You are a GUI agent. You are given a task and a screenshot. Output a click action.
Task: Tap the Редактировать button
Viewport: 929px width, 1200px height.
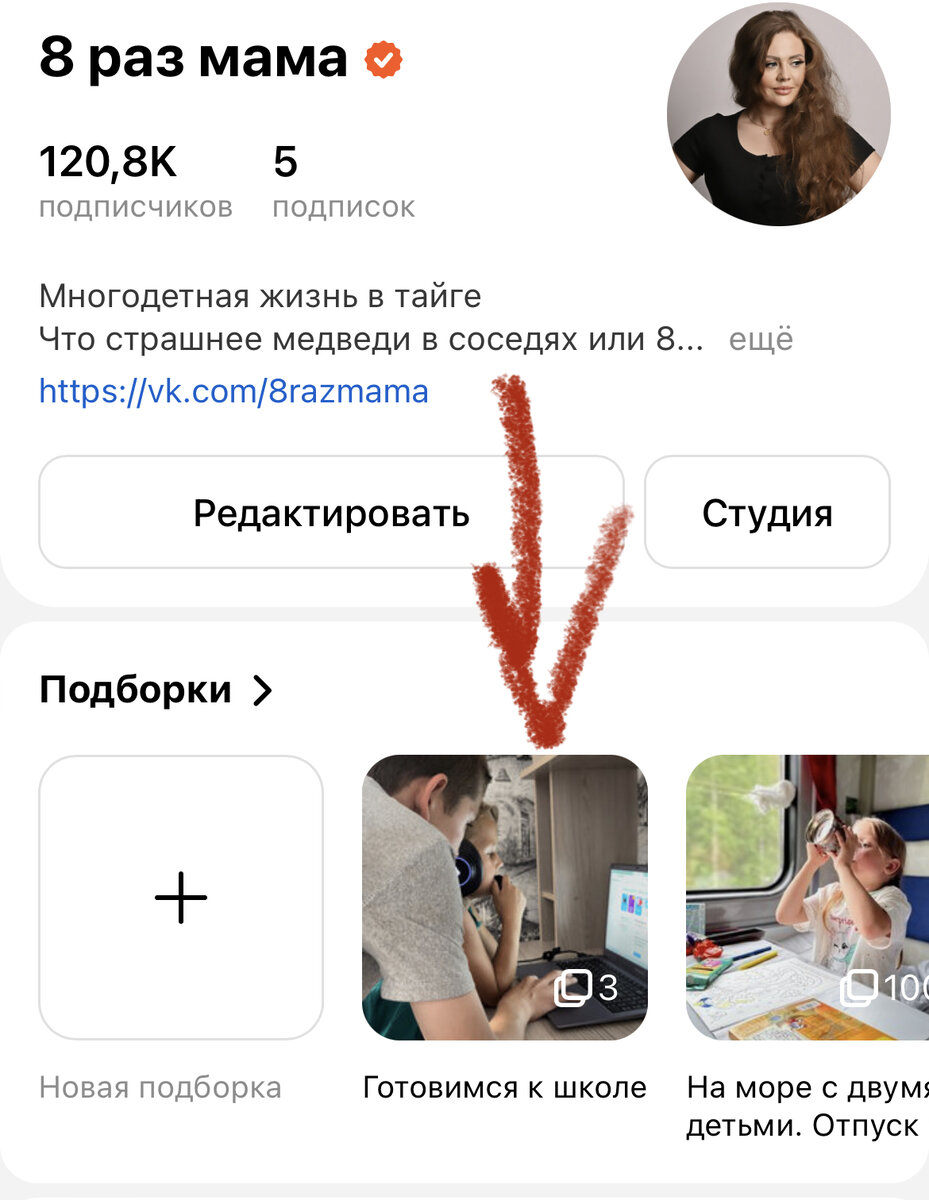pyautogui.click(x=330, y=513)
